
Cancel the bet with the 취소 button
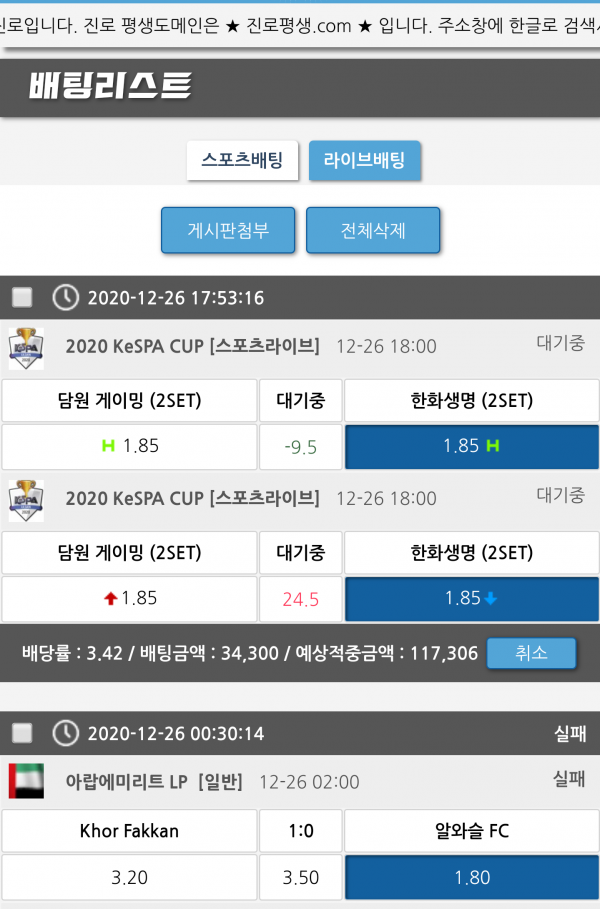531,653
